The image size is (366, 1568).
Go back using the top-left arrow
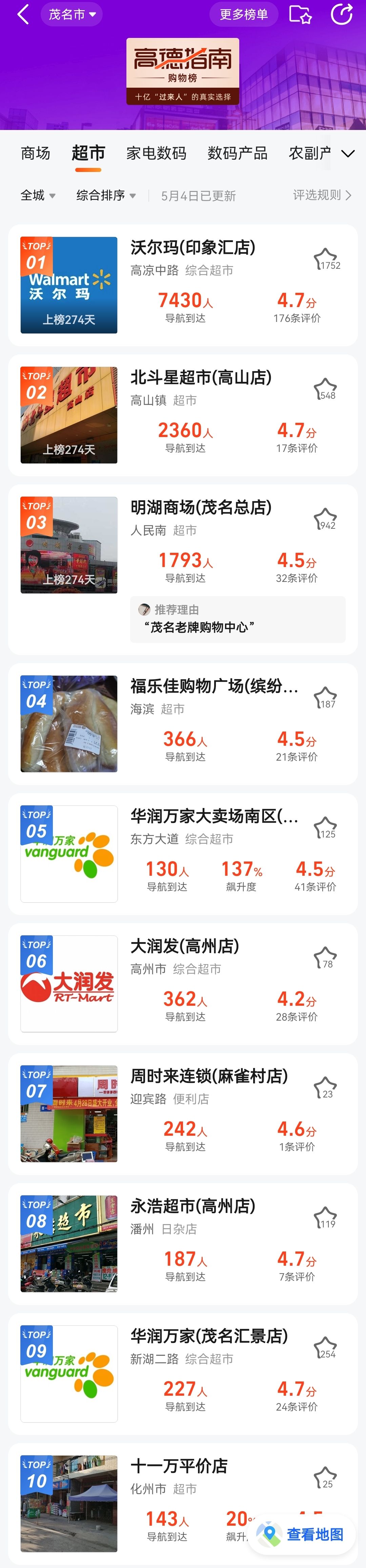pos(23,15)
